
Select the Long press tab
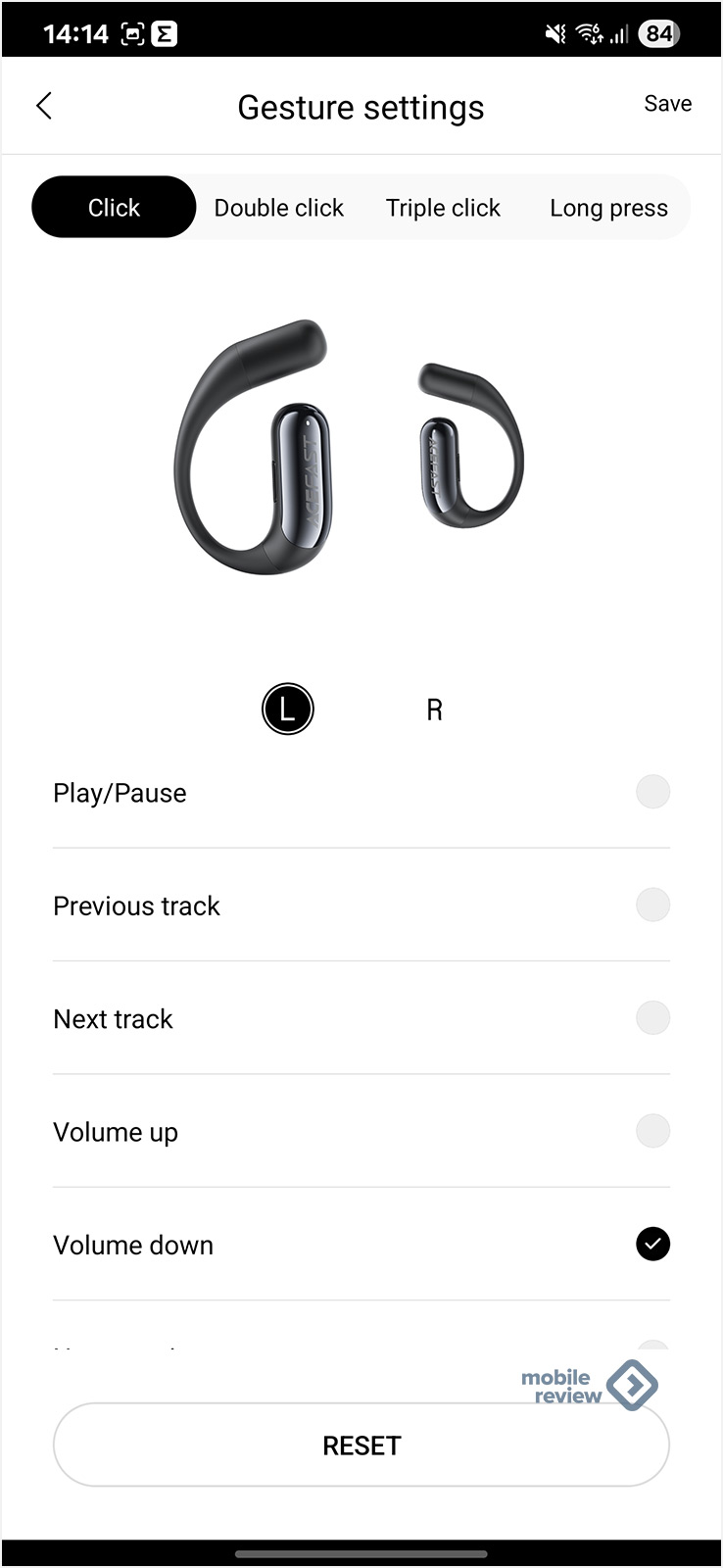[x=608, y=208]
